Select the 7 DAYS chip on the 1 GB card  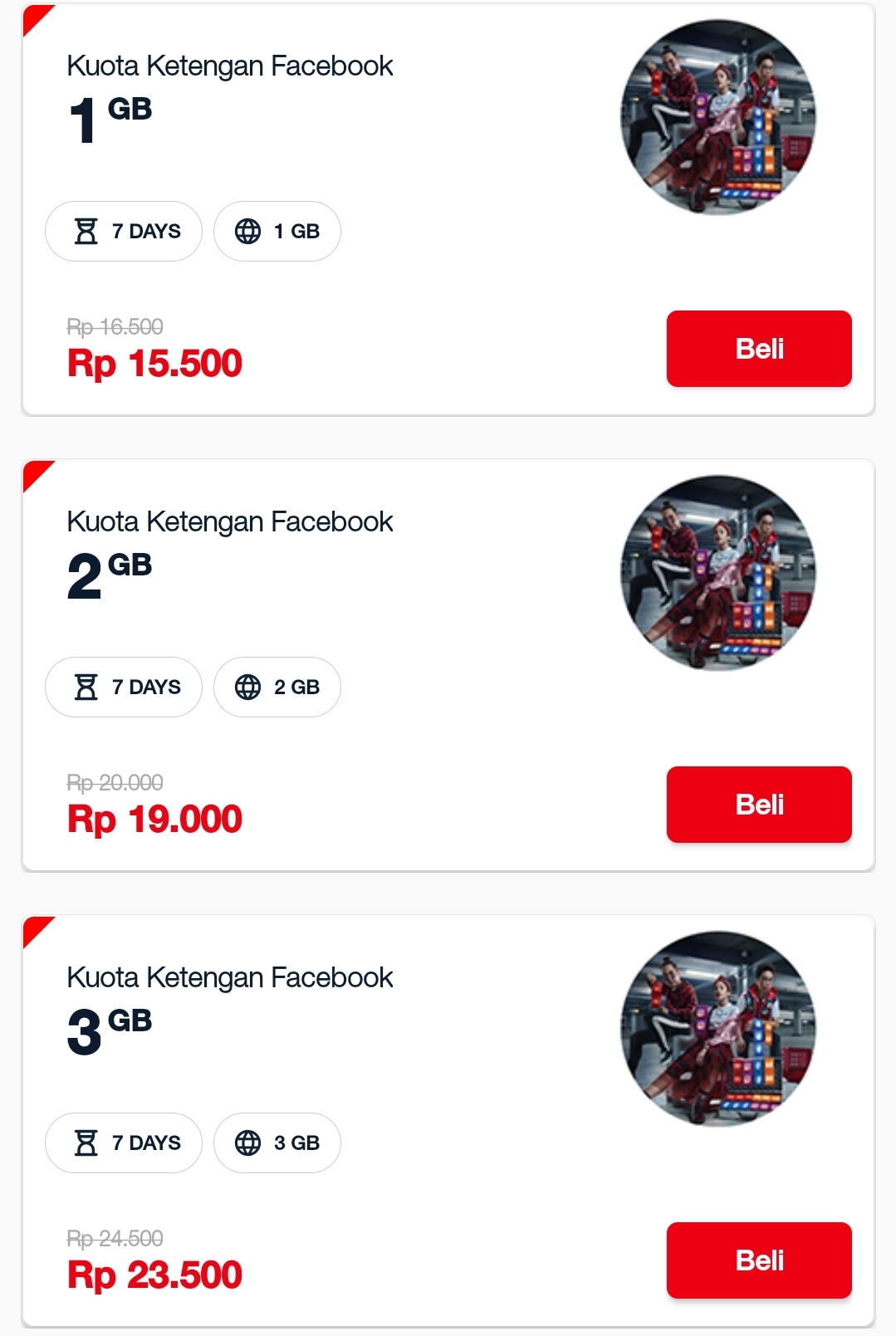click(x=123, y=231)
